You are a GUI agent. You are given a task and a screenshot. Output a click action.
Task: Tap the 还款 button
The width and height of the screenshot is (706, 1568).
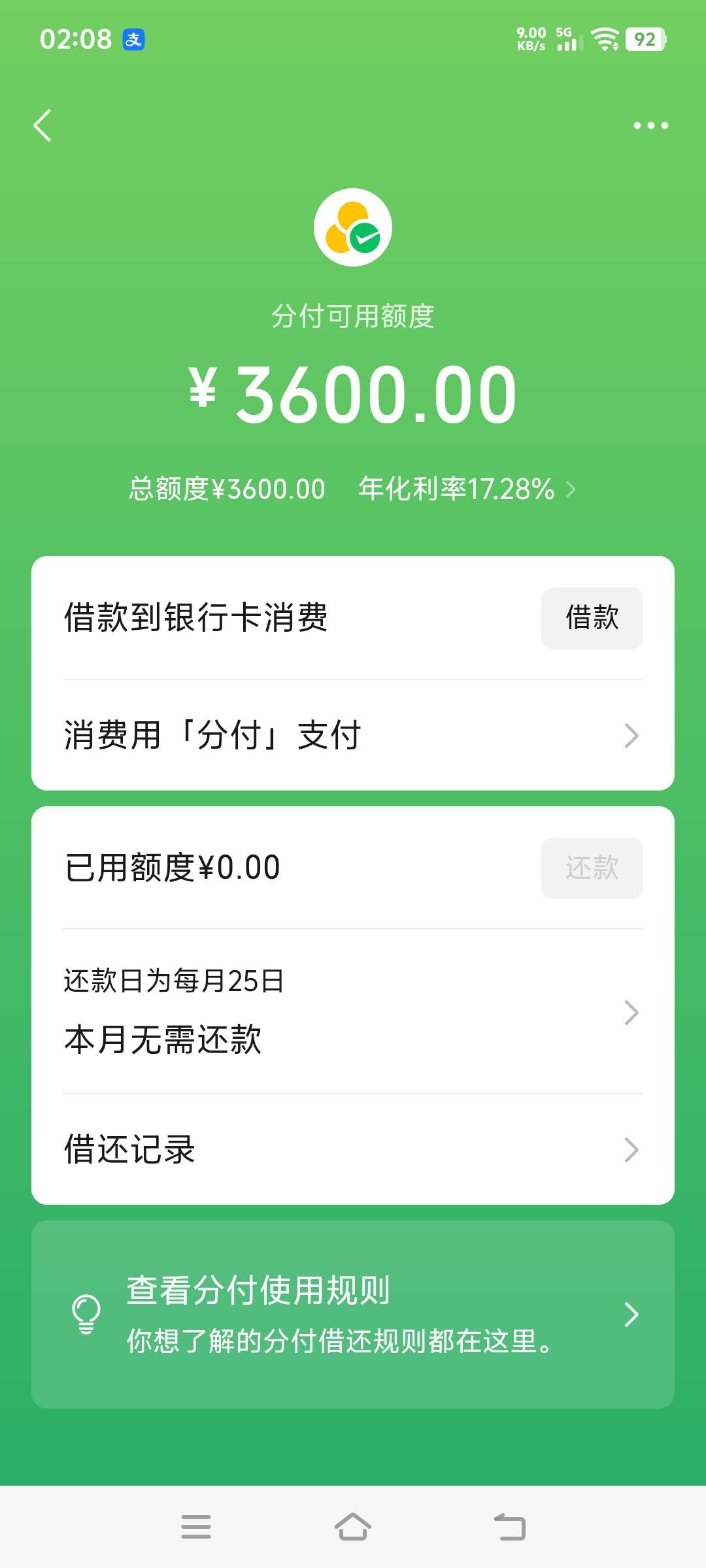point(592,868)
